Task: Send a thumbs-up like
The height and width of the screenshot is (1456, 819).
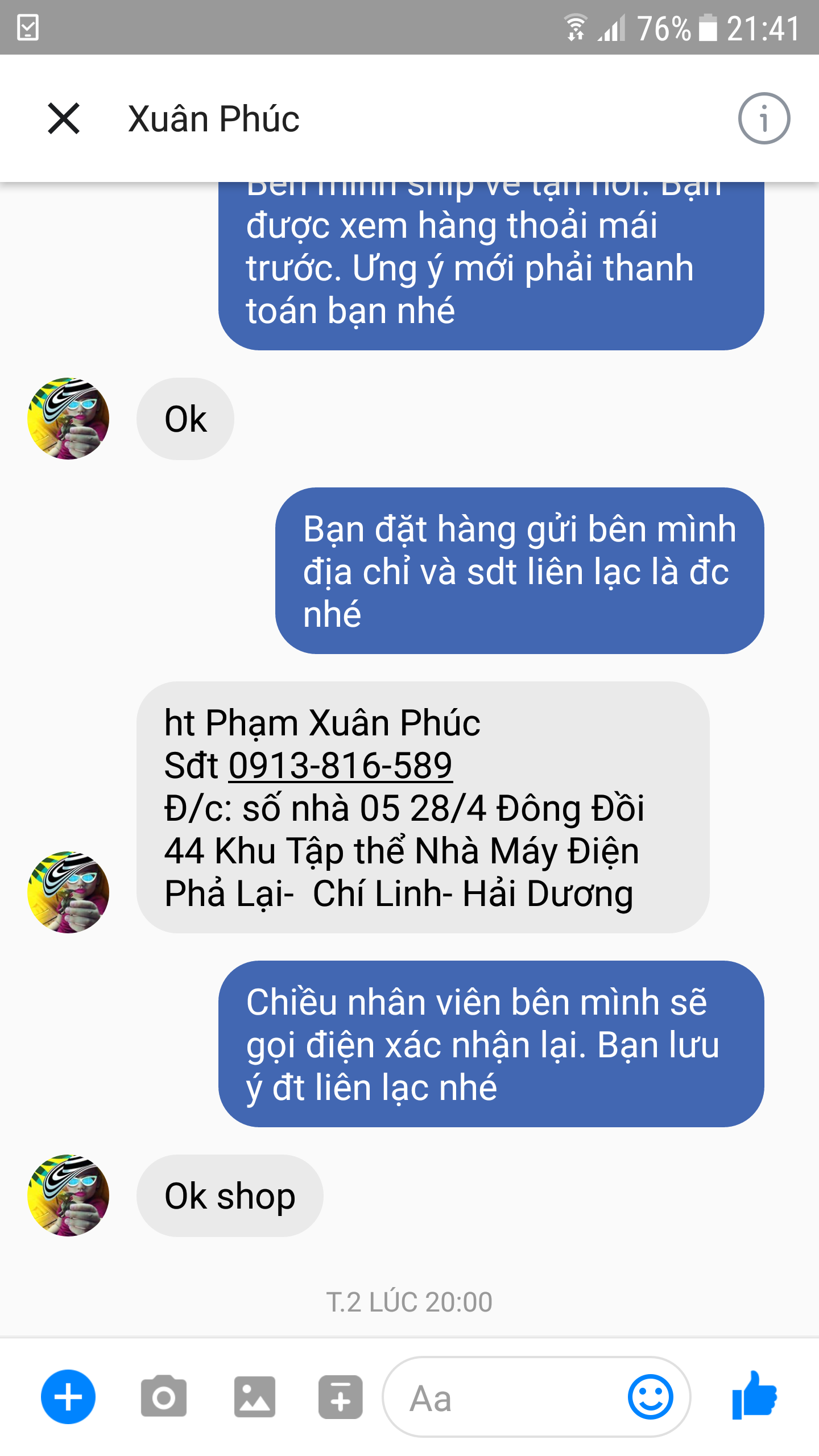Action: [754, 1396]
